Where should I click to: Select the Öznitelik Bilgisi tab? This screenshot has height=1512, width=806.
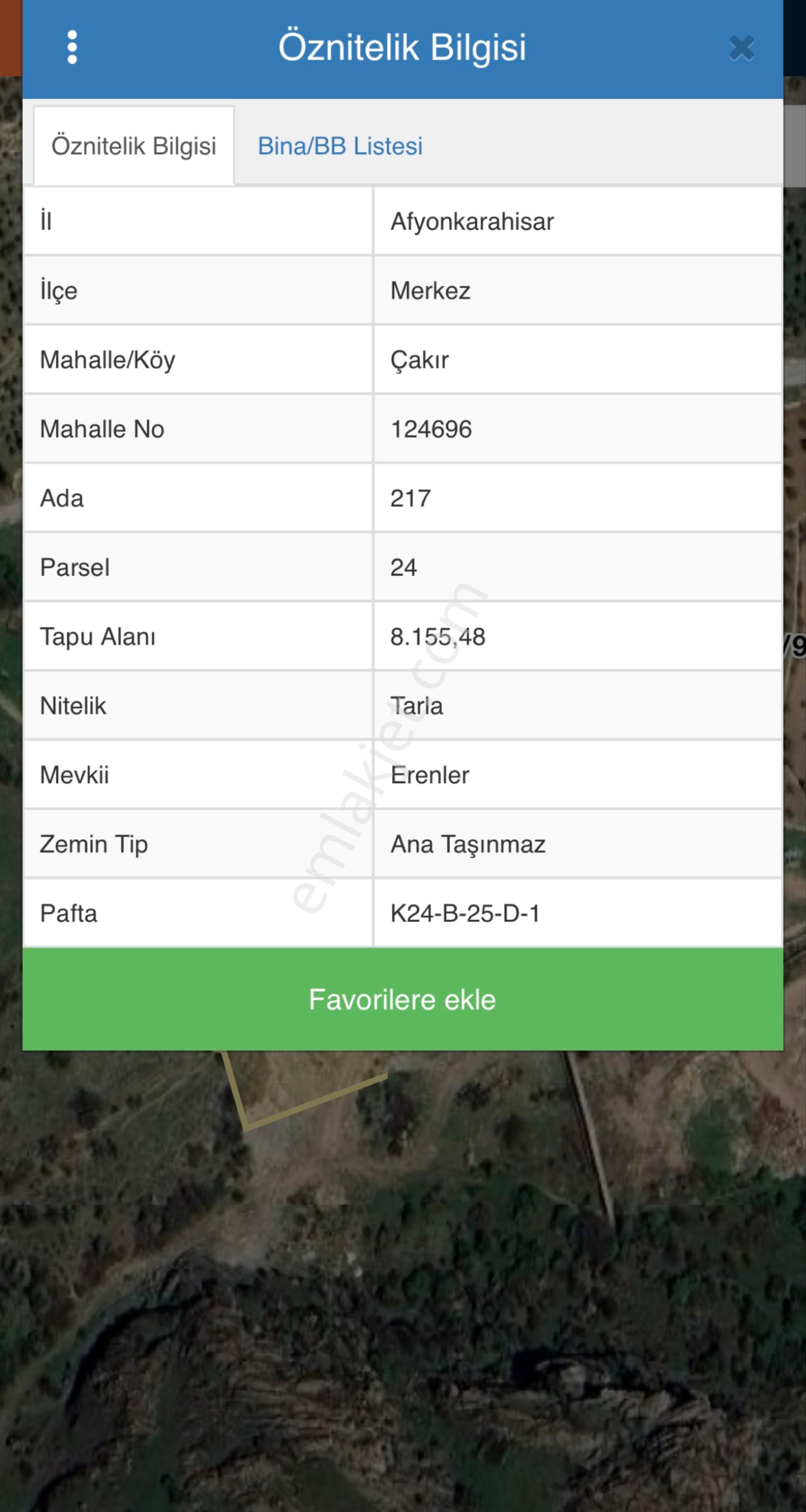pos(134,146)
